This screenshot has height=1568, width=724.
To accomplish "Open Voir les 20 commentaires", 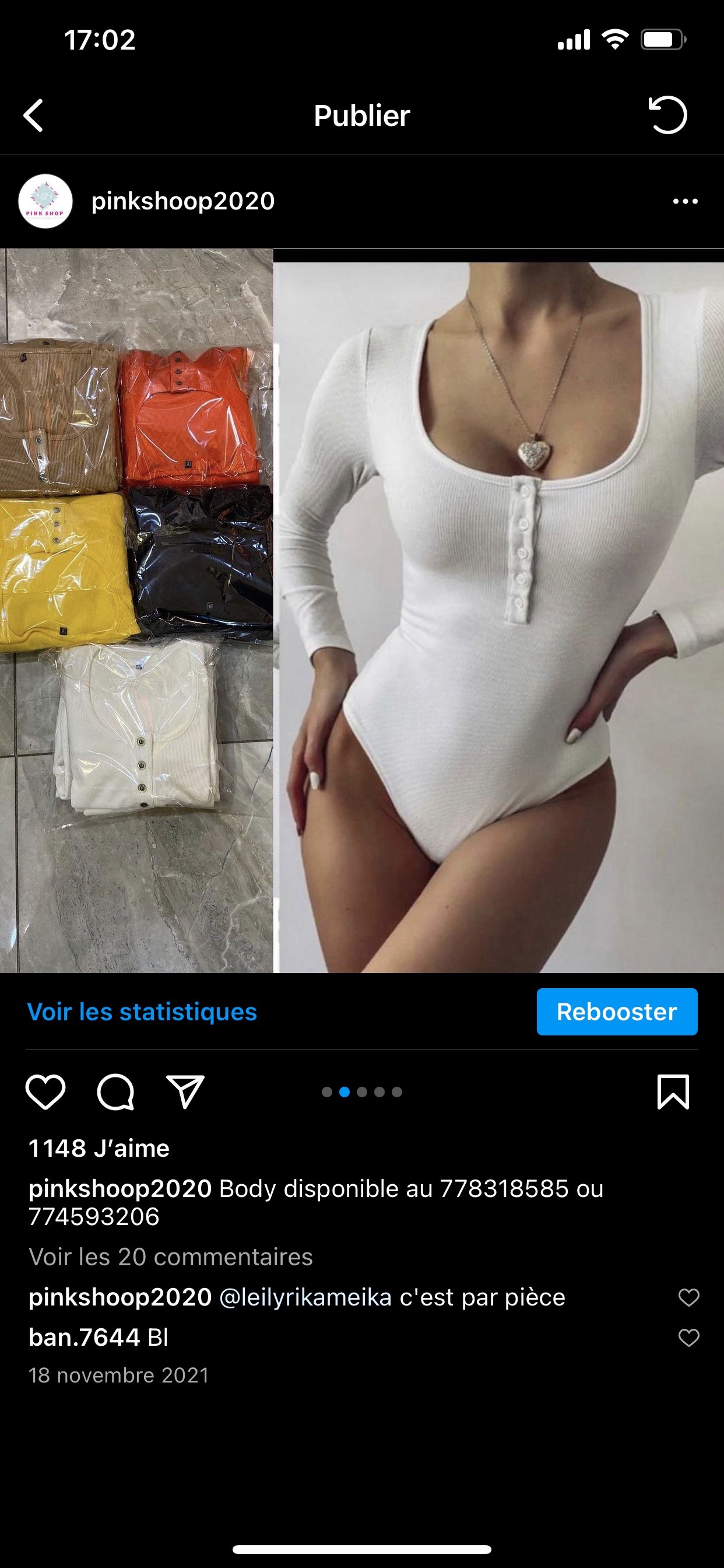I will (x=170, y=1257).
